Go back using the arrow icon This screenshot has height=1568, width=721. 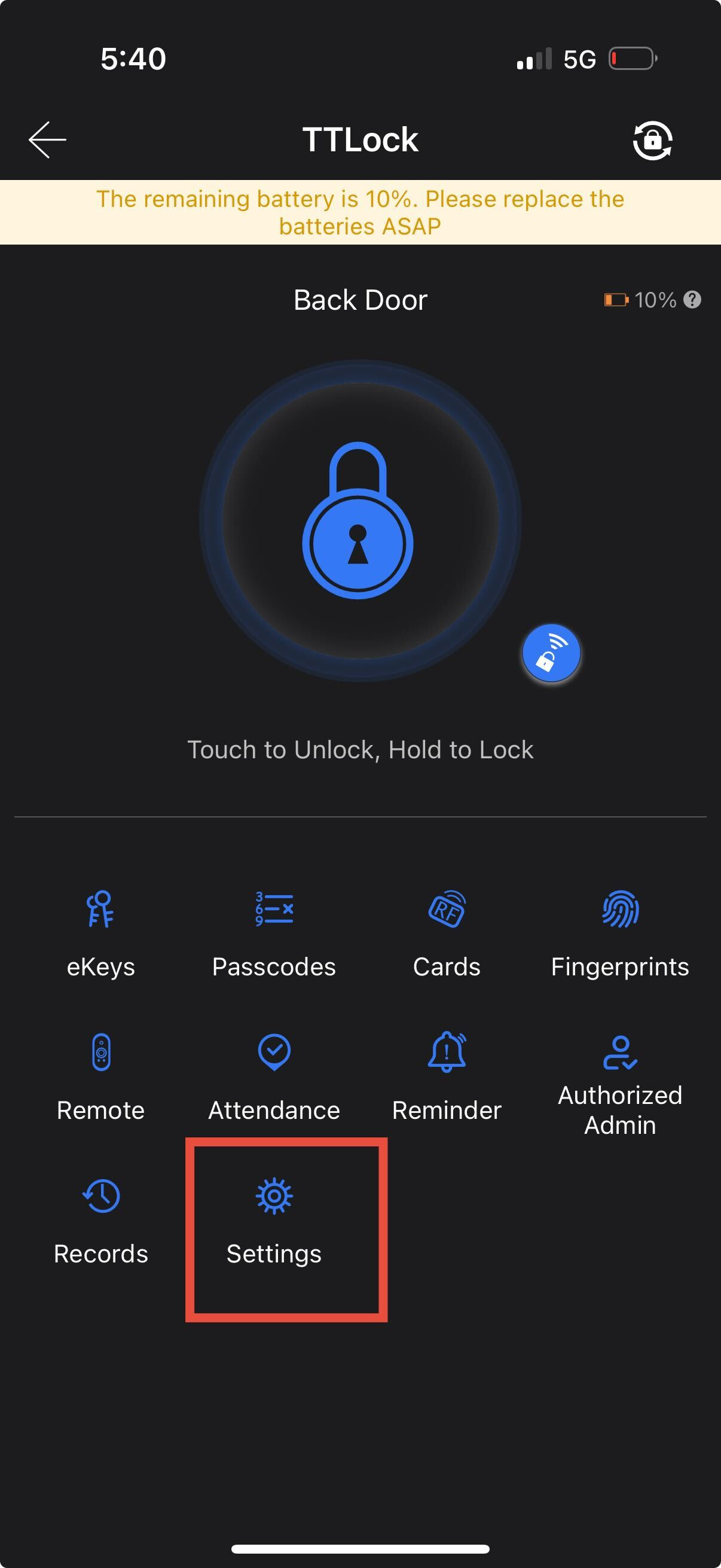coord(47,139)
